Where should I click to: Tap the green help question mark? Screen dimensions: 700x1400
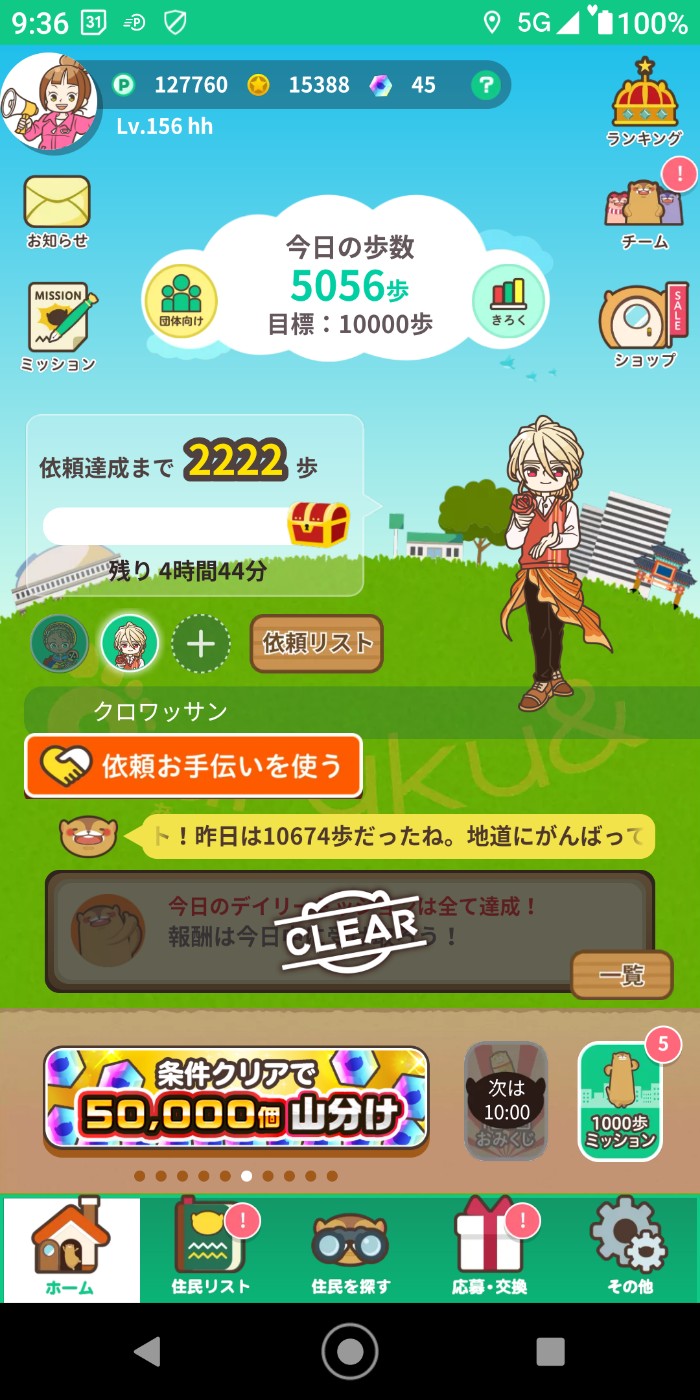[486, 85]
